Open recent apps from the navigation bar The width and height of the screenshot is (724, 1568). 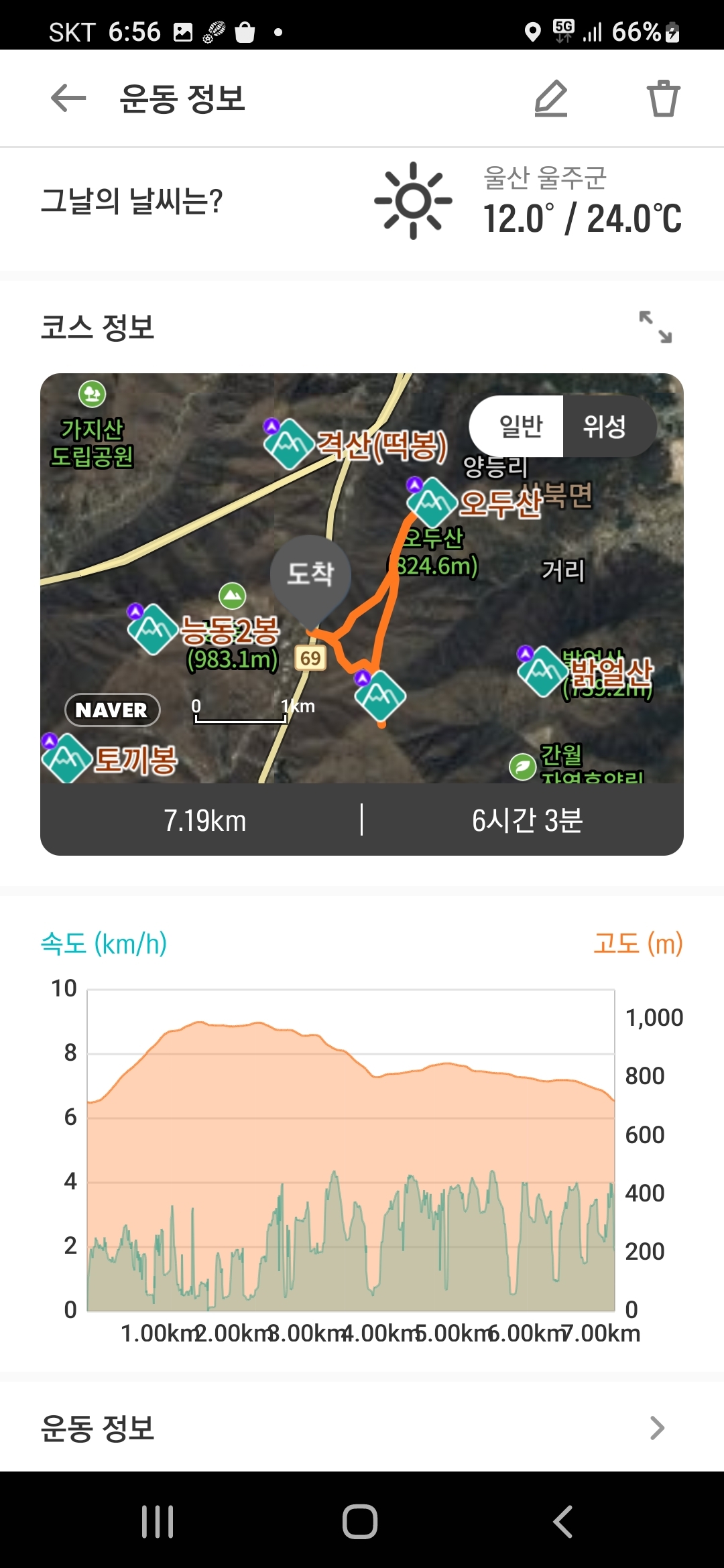(158, 1521)
